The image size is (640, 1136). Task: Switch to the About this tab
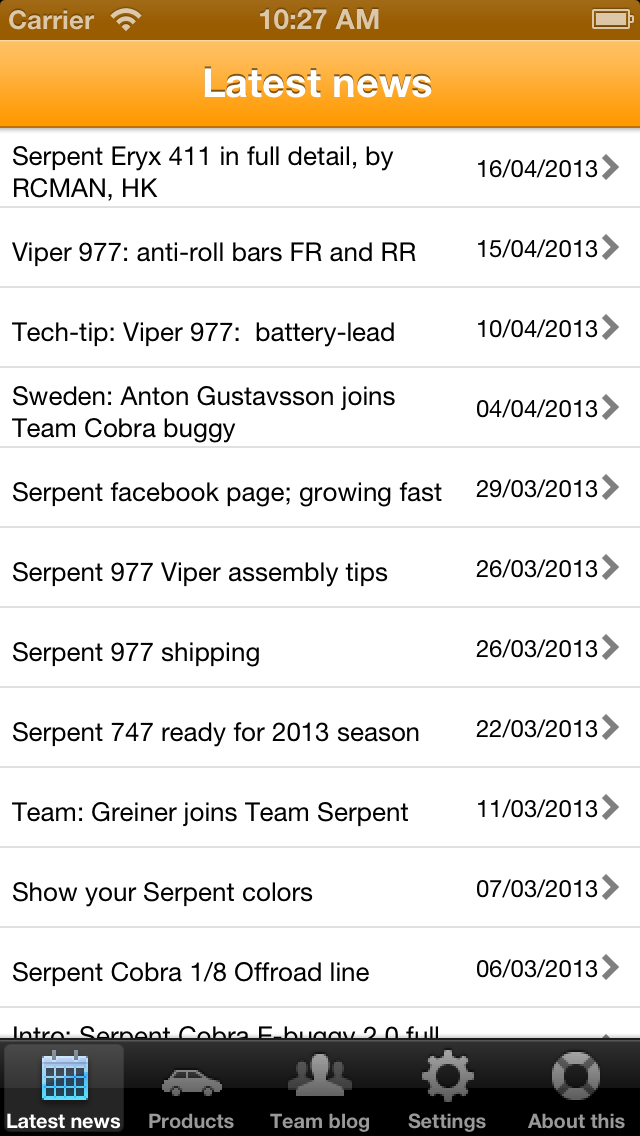click(575, 1089)
